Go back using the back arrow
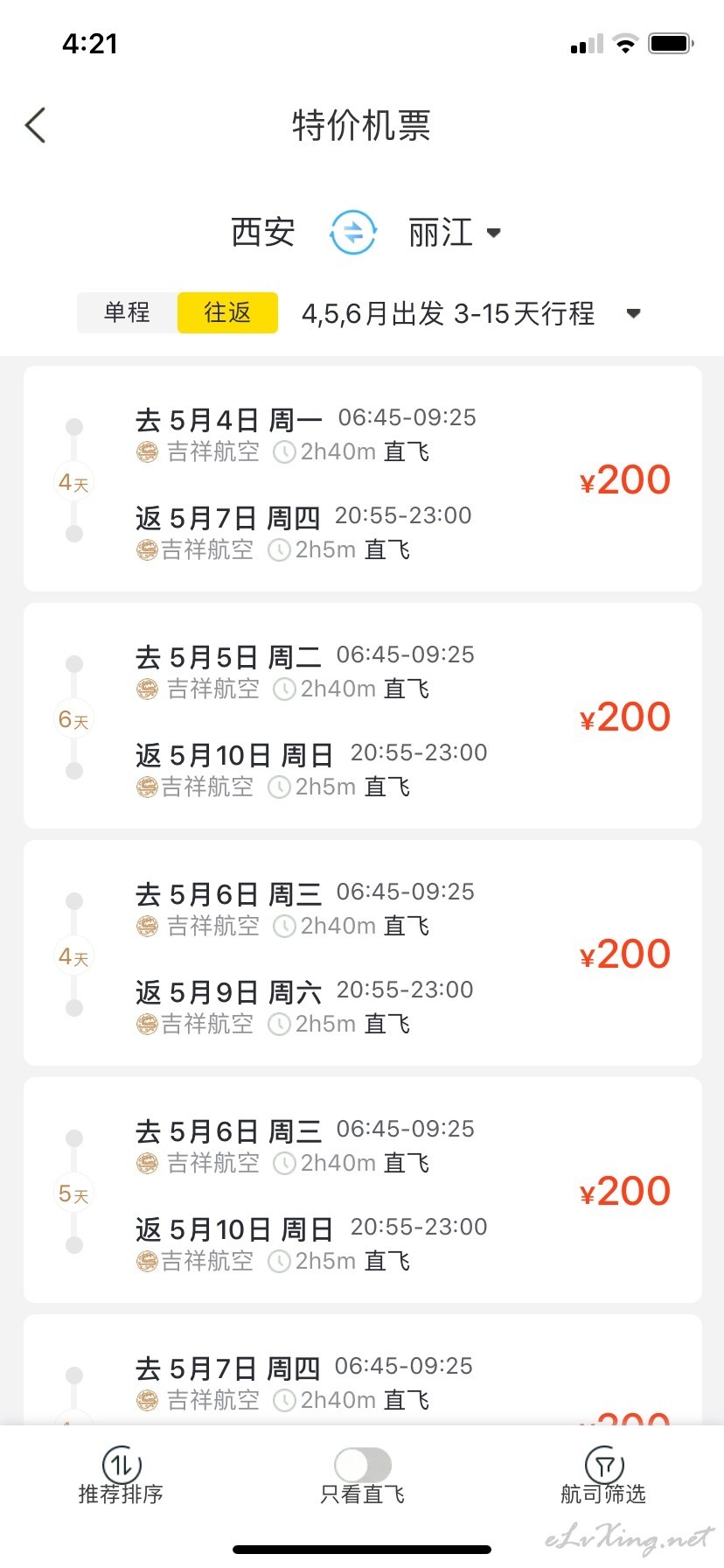 coord(35,125)
